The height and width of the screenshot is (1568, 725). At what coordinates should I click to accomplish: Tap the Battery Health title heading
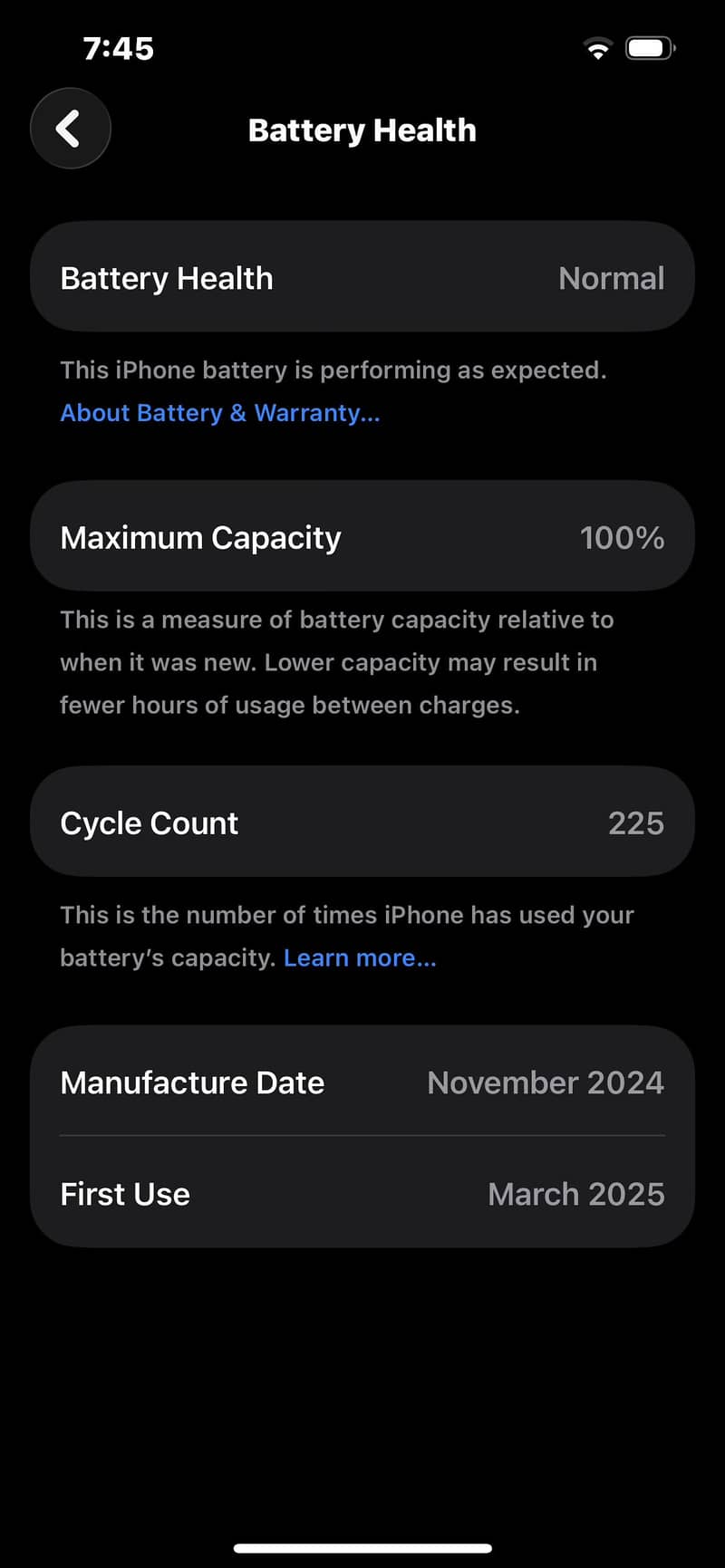(x=362, y=130)
